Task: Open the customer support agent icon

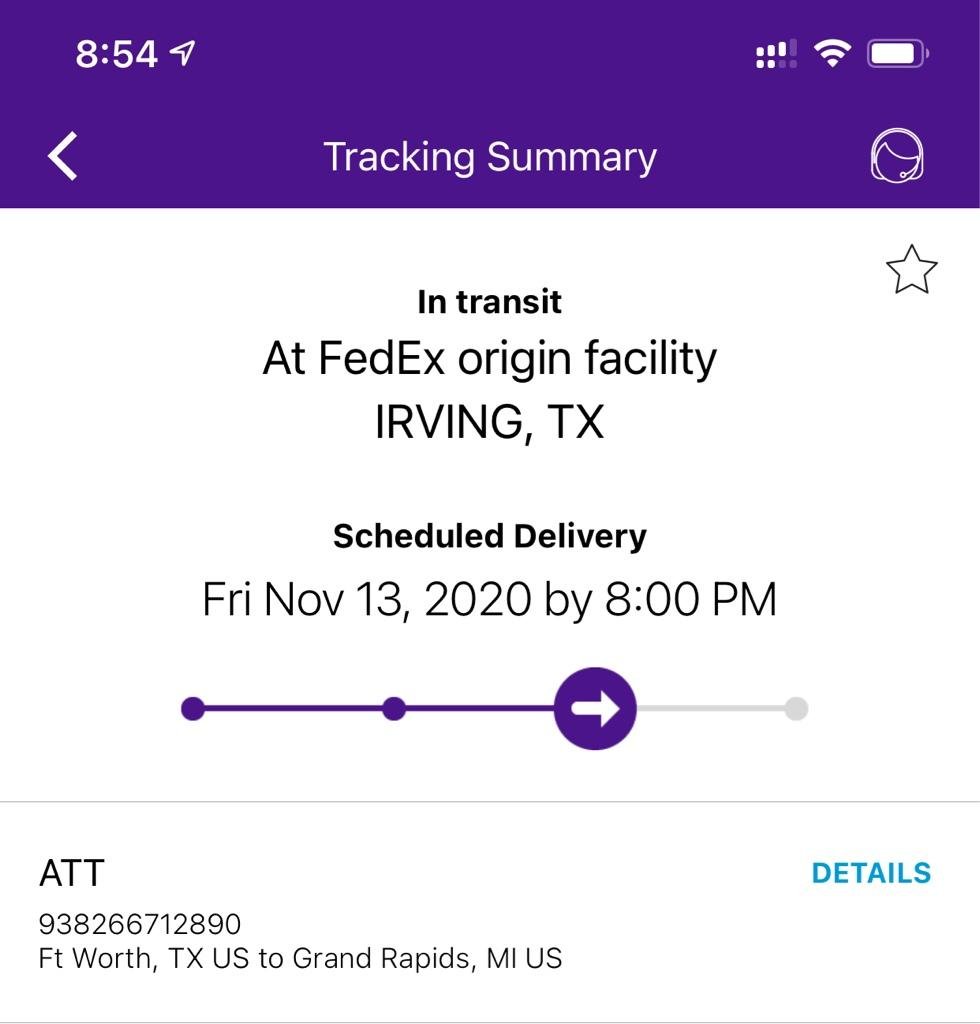Action: 897,157
